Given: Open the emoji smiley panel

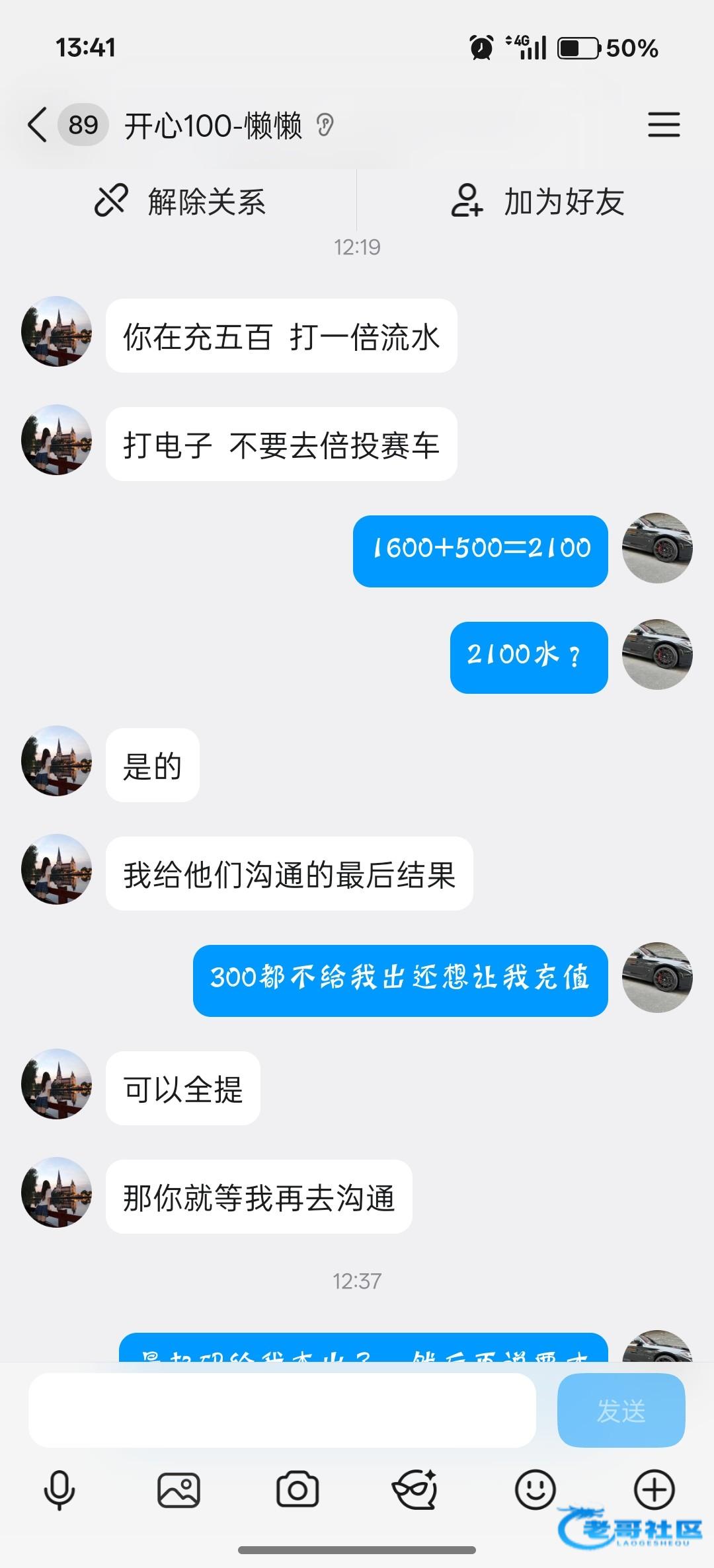Looking at the screenshot, I should tap(535, 1490).
